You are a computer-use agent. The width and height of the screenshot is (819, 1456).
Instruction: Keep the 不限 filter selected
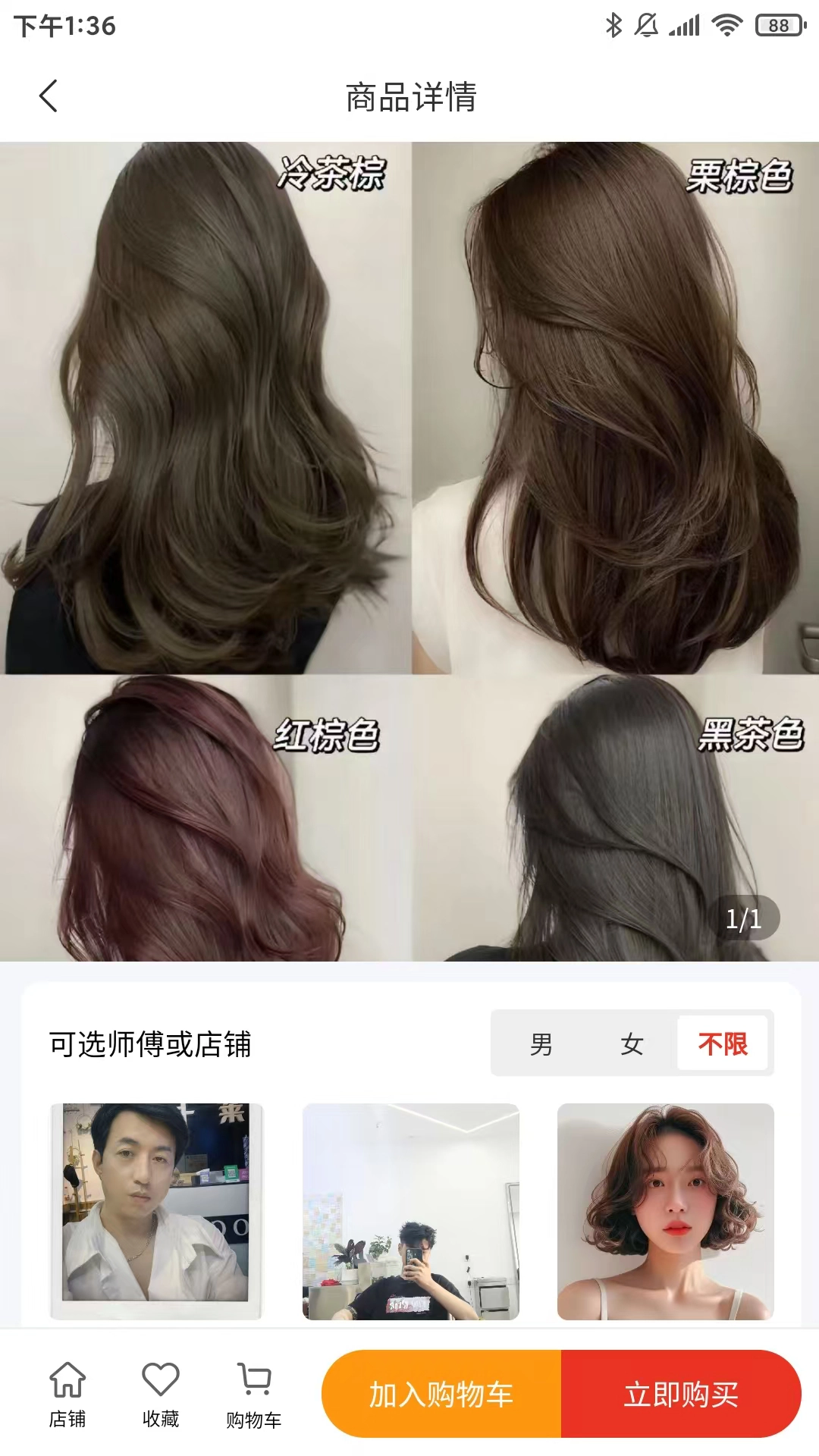723,1044
